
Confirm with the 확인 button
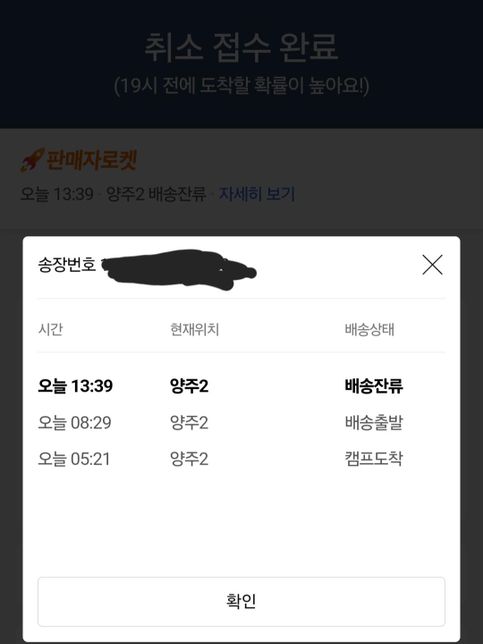tap(242, 601)
